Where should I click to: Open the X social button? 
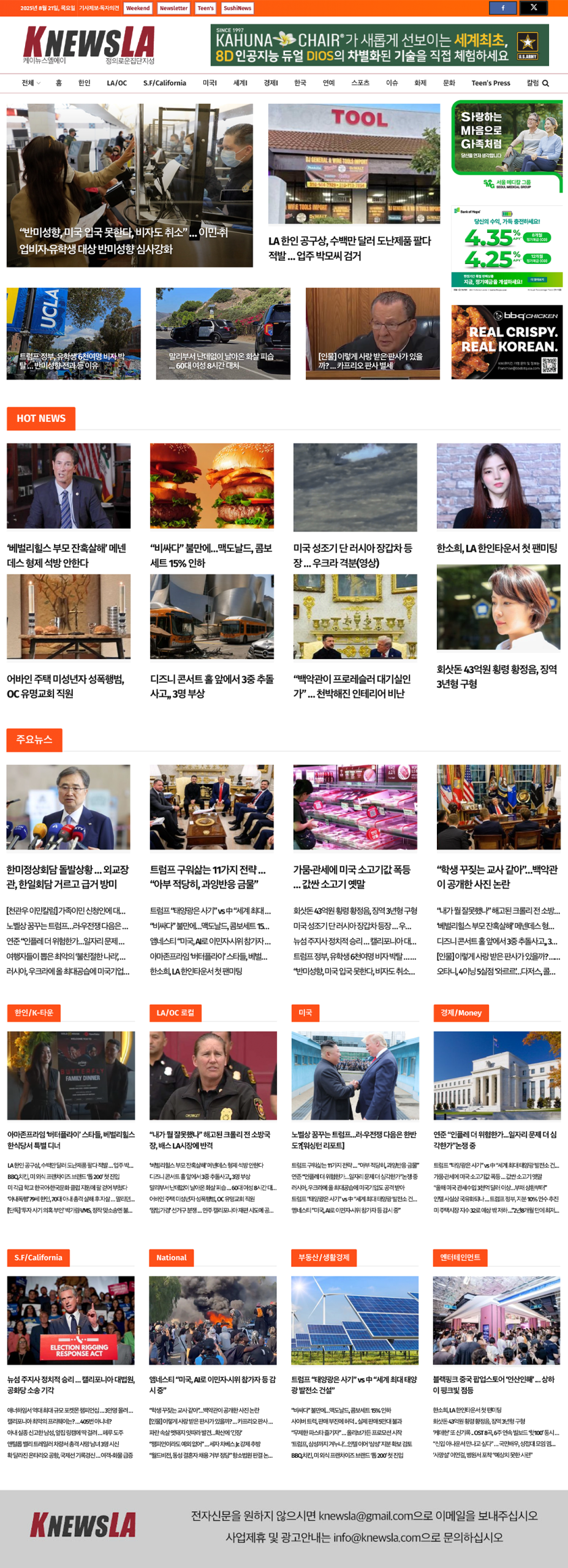[533, 8]
